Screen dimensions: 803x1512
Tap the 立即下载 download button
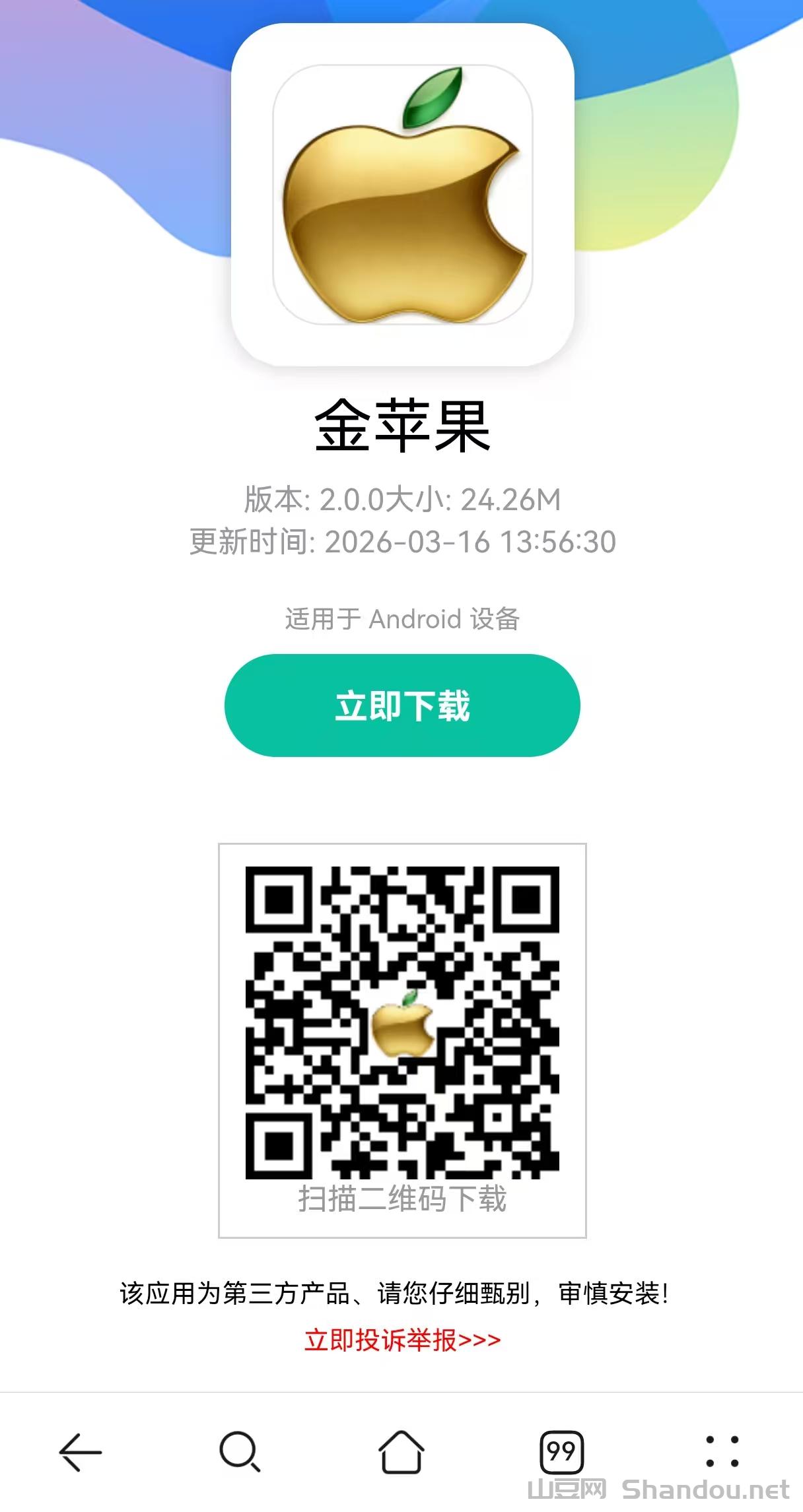pos(402,705)
